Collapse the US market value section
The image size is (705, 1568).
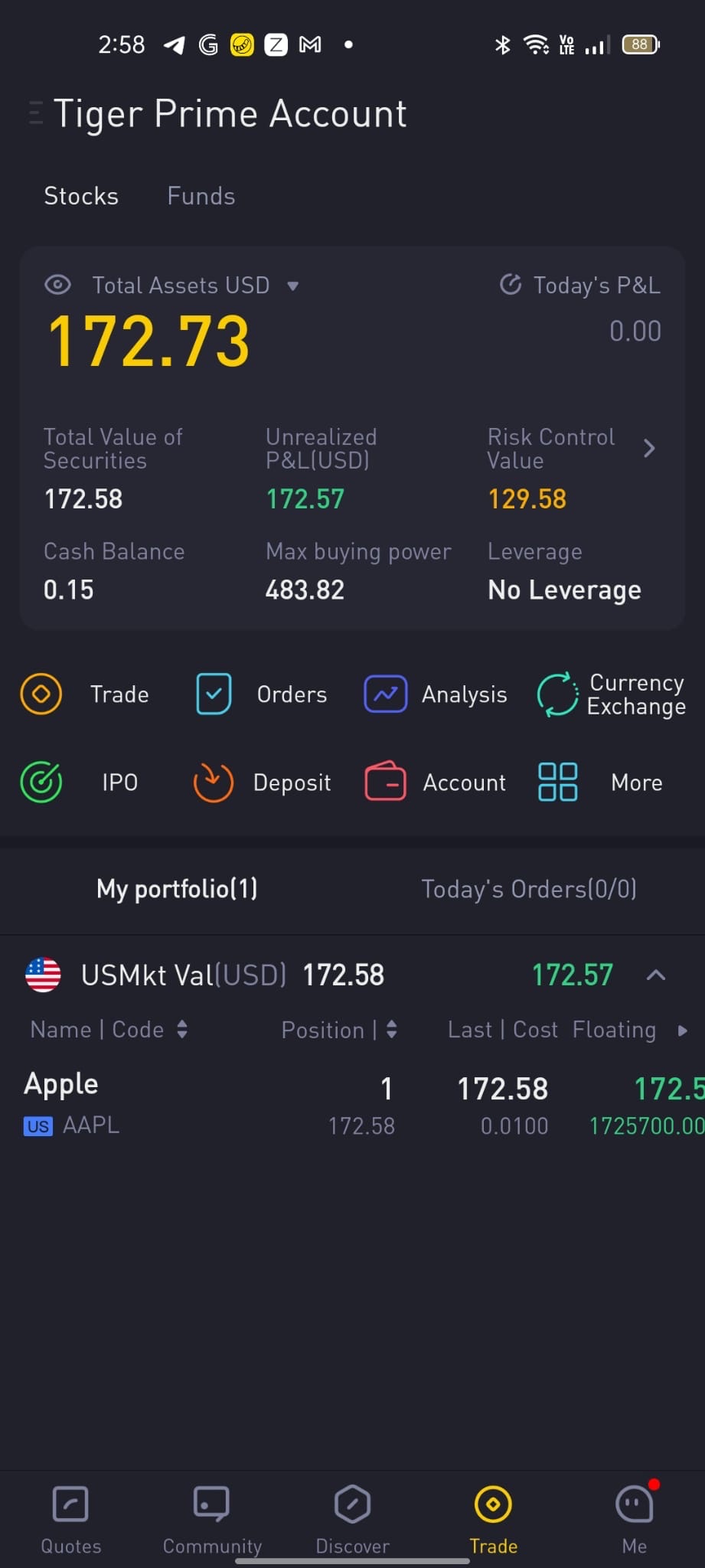click(656, 975)
